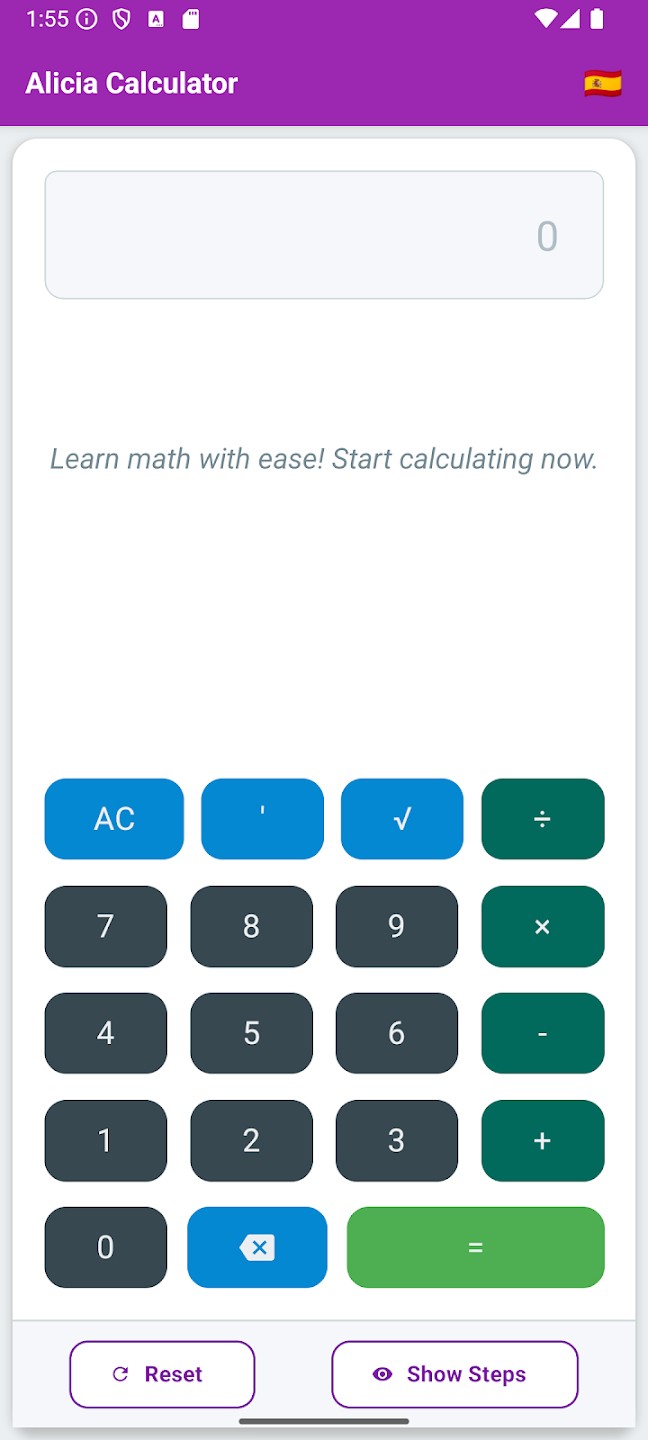Enter the digit 1
The image size is (648, 1440).
click(x=106, y=1140)
